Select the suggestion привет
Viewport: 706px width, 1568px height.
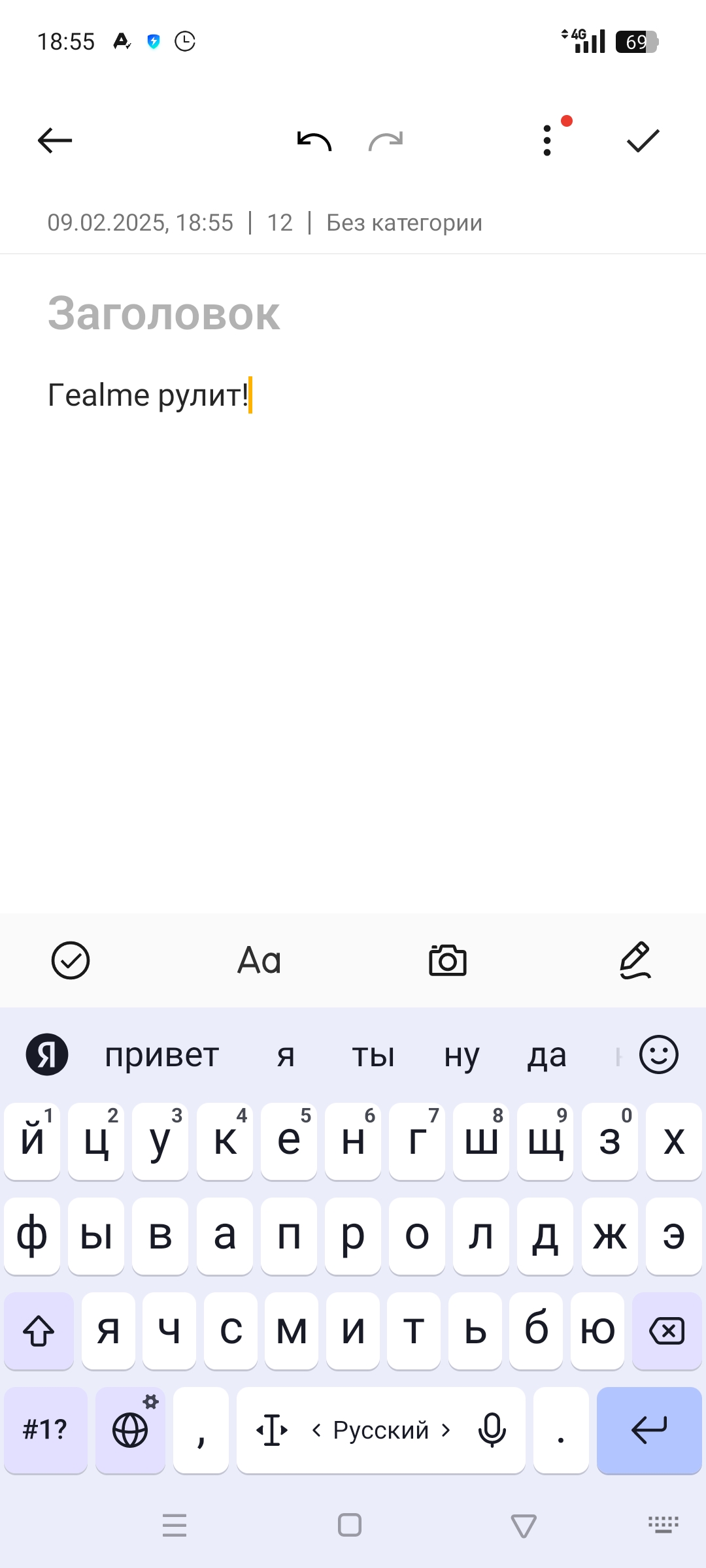pos(161,1054)
